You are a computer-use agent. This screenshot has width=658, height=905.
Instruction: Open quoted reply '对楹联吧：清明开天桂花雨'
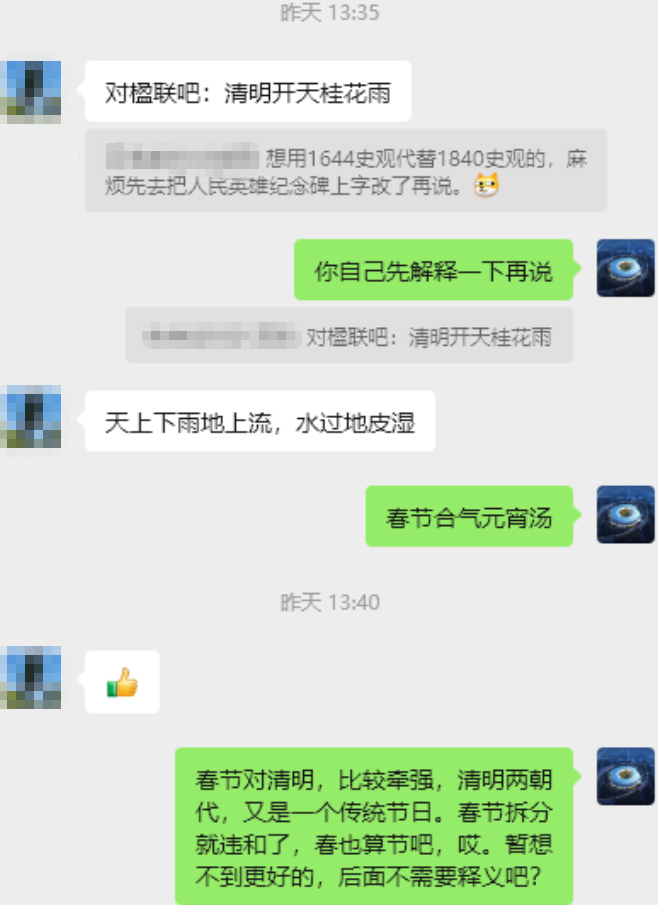click(x=349, y=335)
